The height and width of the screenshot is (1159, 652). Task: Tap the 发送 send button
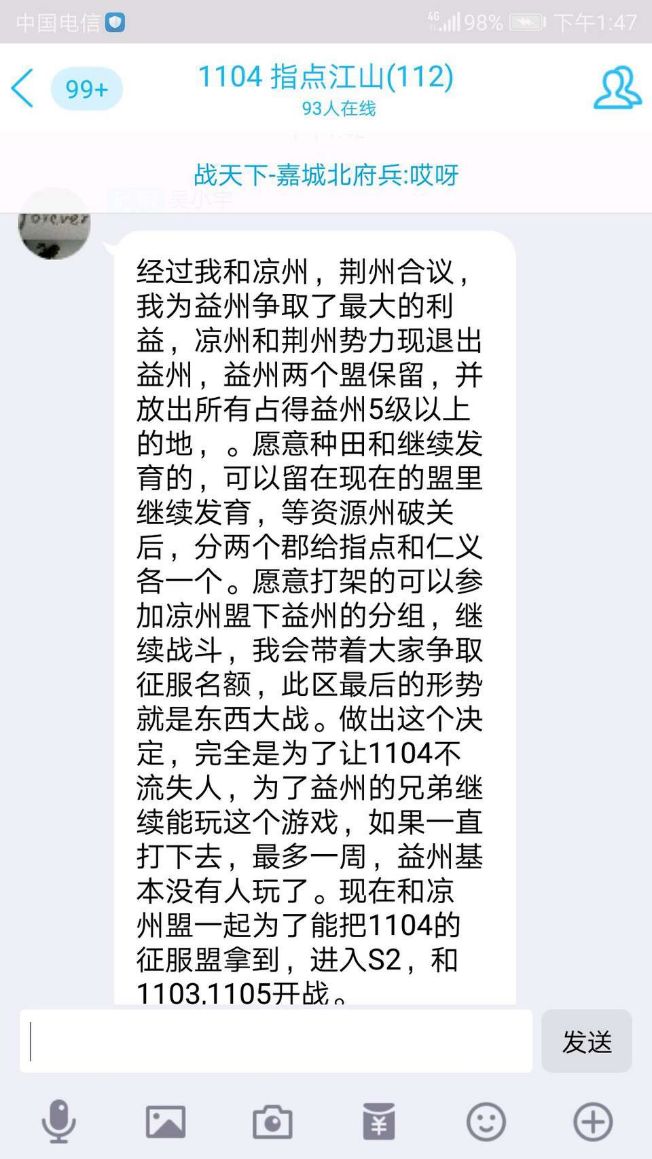pyautogui.click(x=587, y=1041)
